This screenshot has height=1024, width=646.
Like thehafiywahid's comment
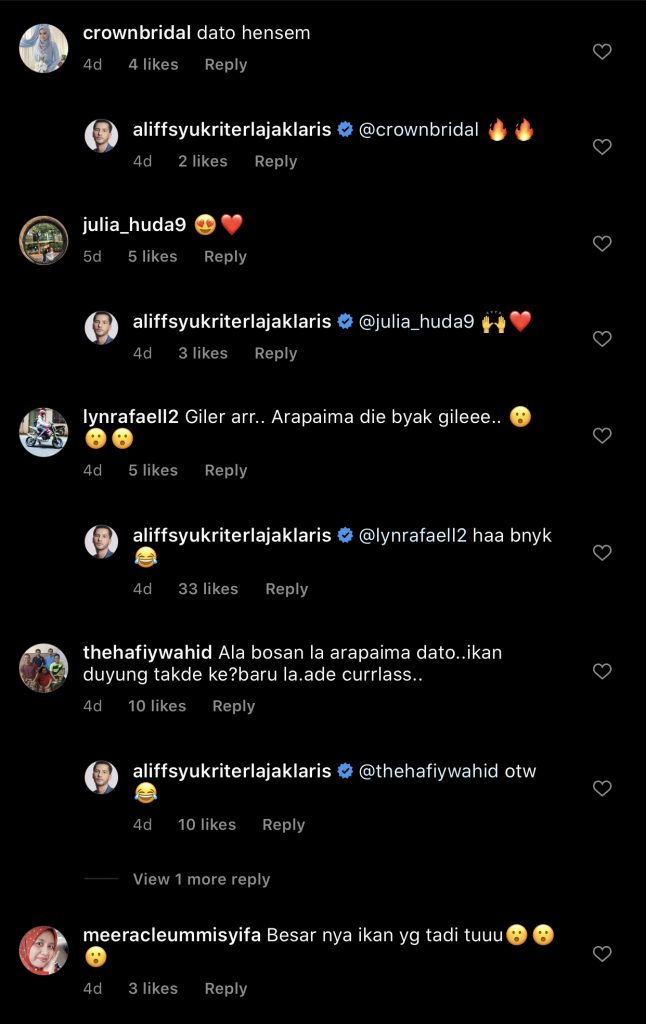[602, 671]
